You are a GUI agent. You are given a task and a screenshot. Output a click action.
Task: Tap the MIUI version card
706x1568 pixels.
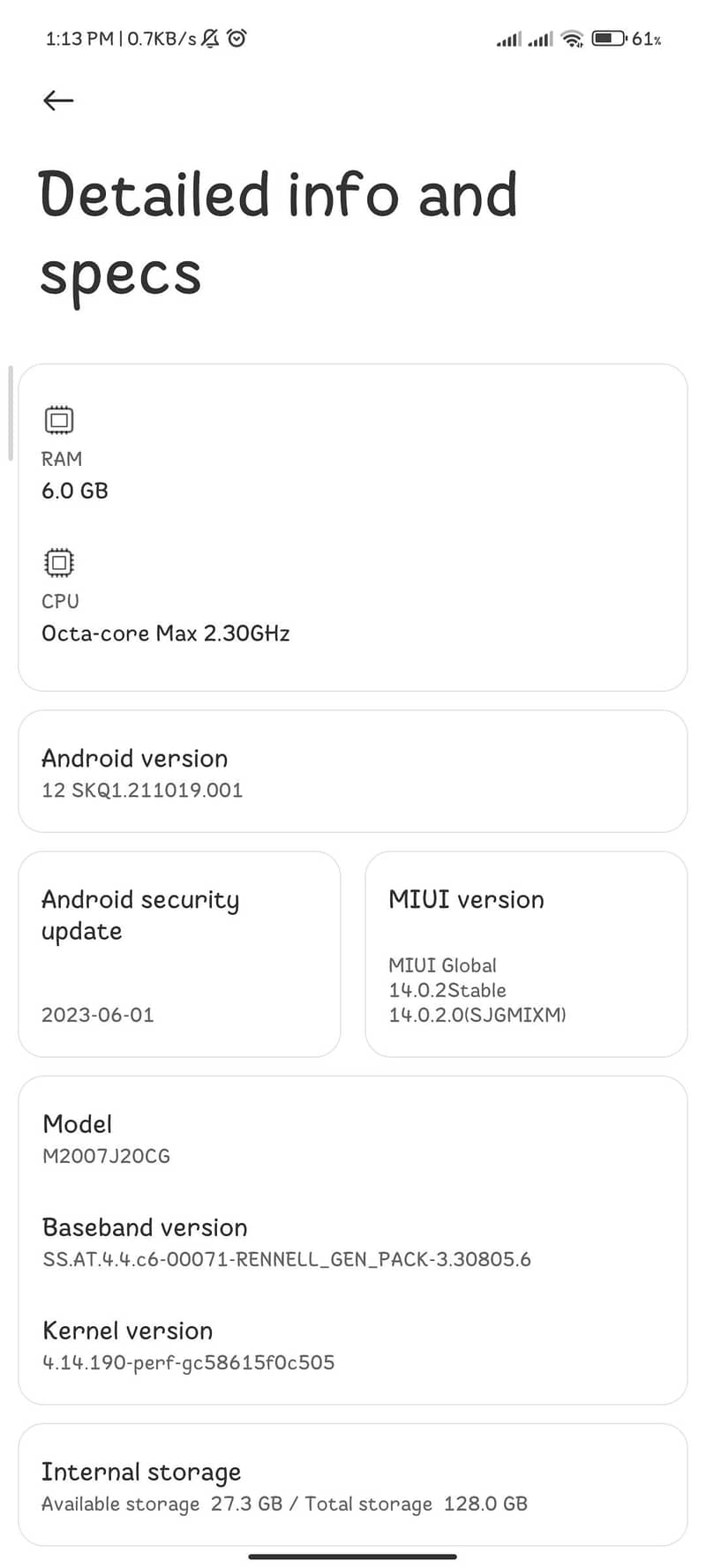click(x=526, y=954)
